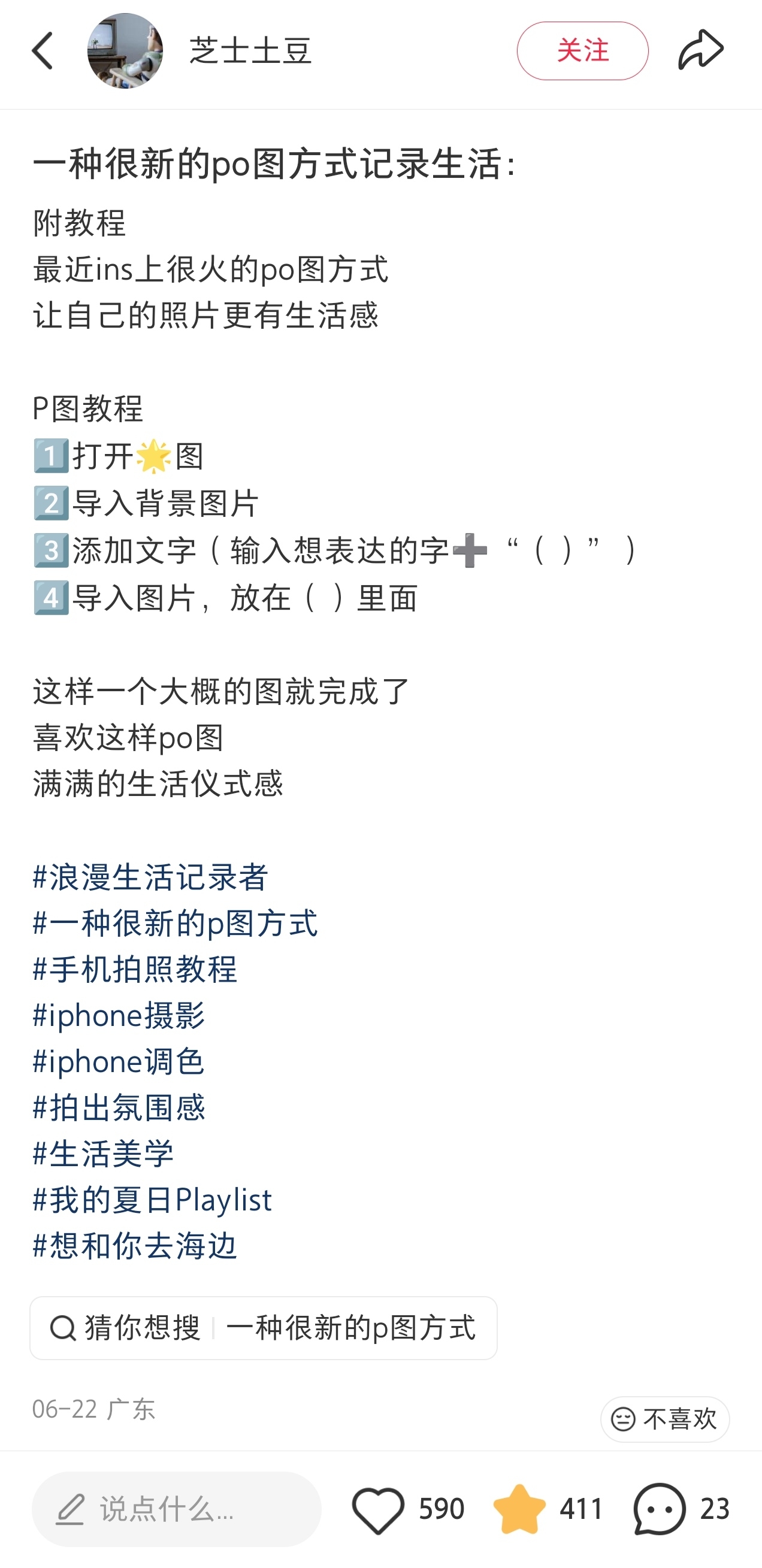Viewport: 762px width, 1568px height.
Task: Like the post with the heart icon
Action: pos(378,1509)
